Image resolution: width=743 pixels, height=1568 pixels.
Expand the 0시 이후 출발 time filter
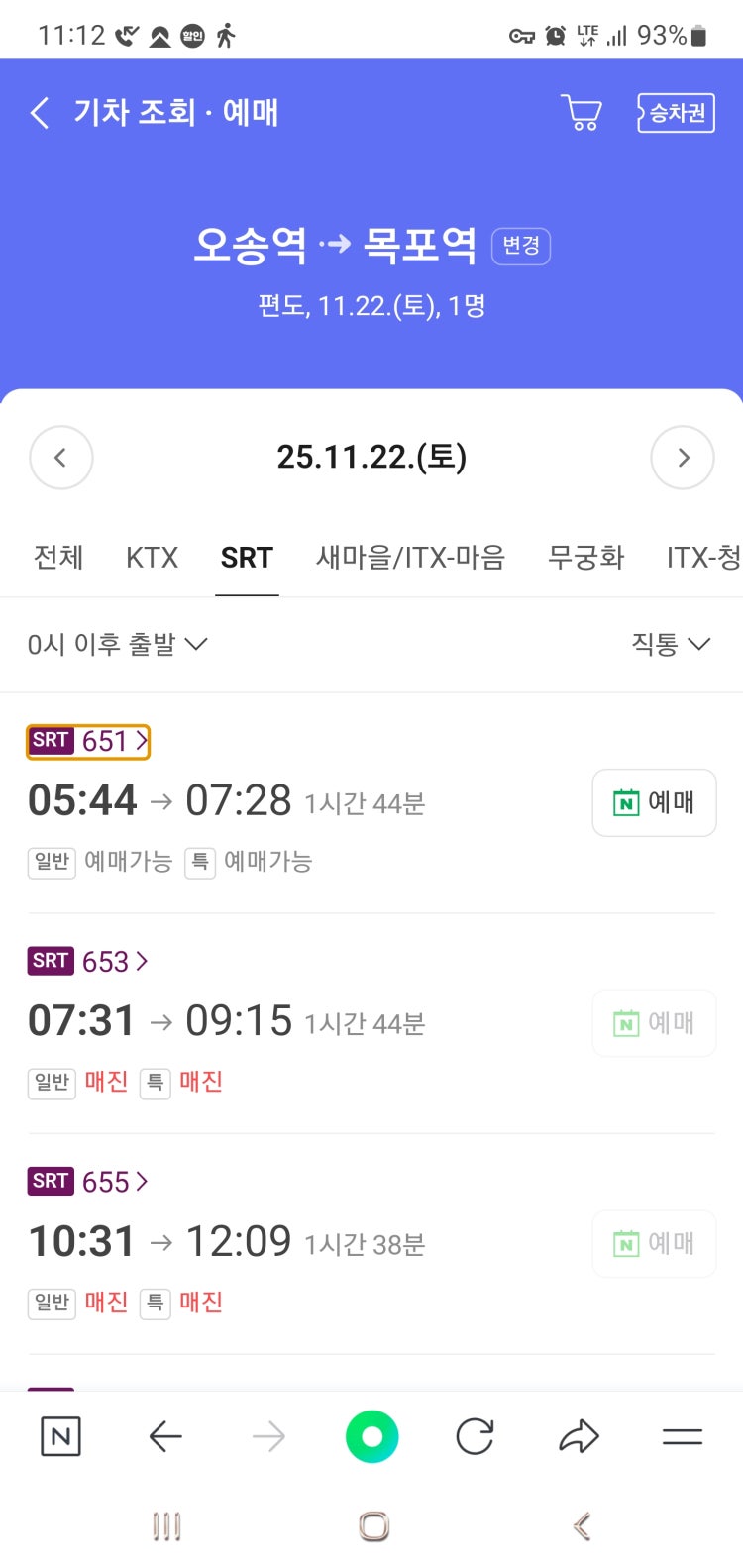pyautogui.click(x=118, y=645)
